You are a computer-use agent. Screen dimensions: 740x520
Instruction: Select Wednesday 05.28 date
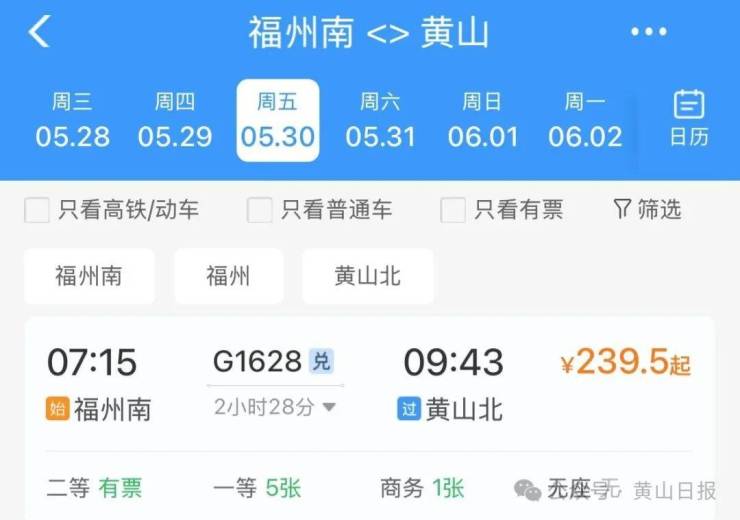tap(72, 120)
